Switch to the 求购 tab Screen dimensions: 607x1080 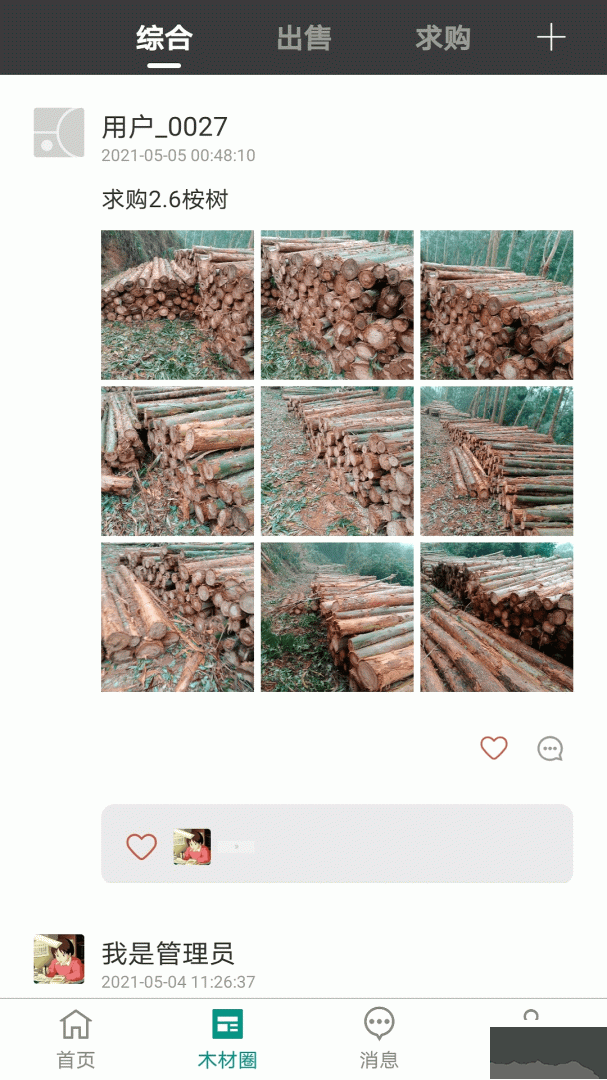pos(443,39)
